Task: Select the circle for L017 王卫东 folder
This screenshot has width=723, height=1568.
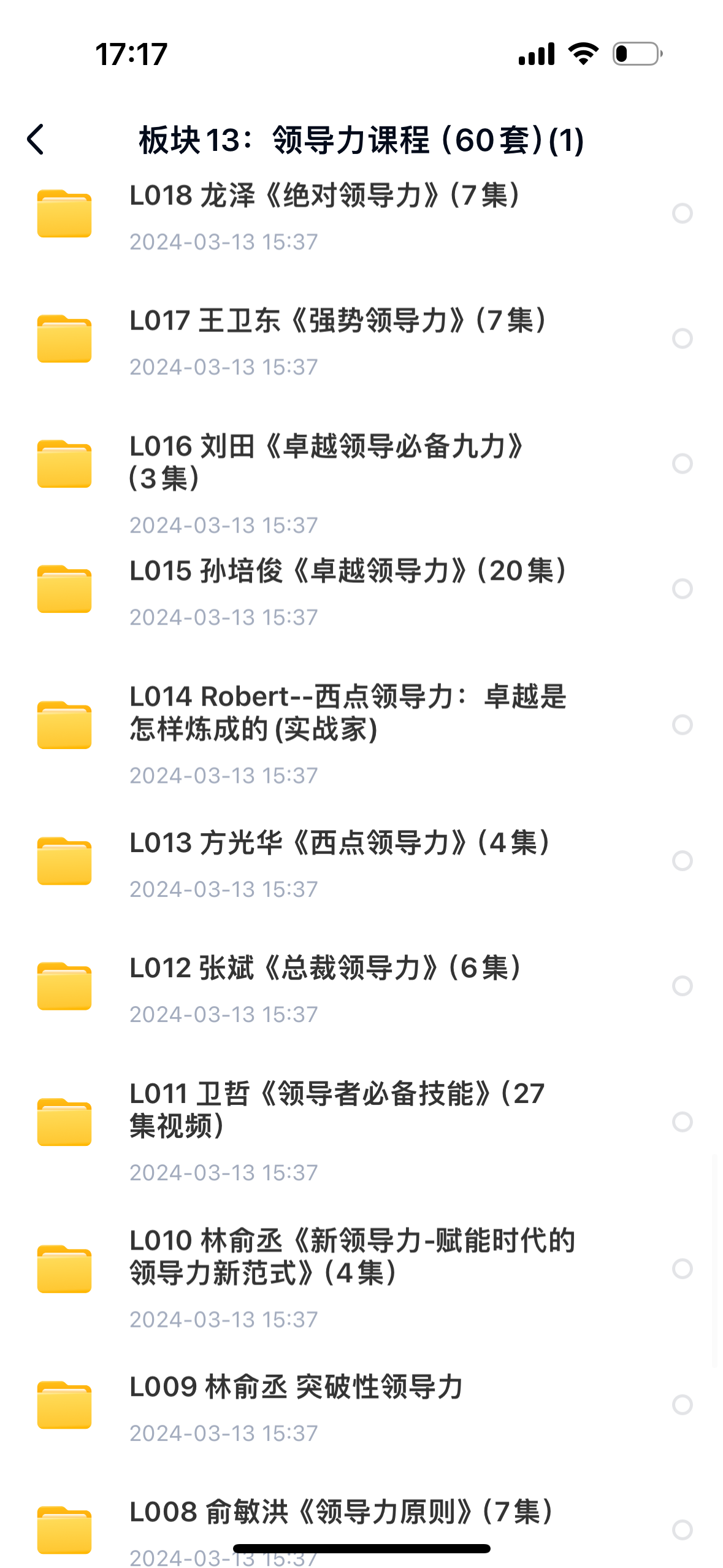Action: pyautogui.click(x=682, y=339)
